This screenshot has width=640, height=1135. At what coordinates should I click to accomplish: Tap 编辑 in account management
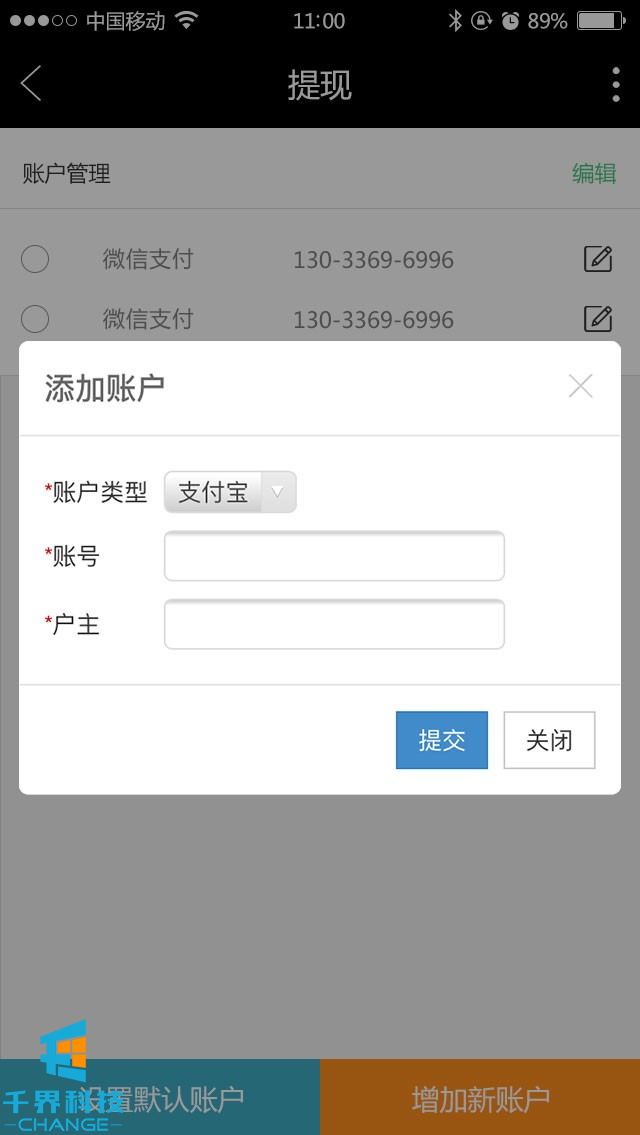click(x=593, y=173)
